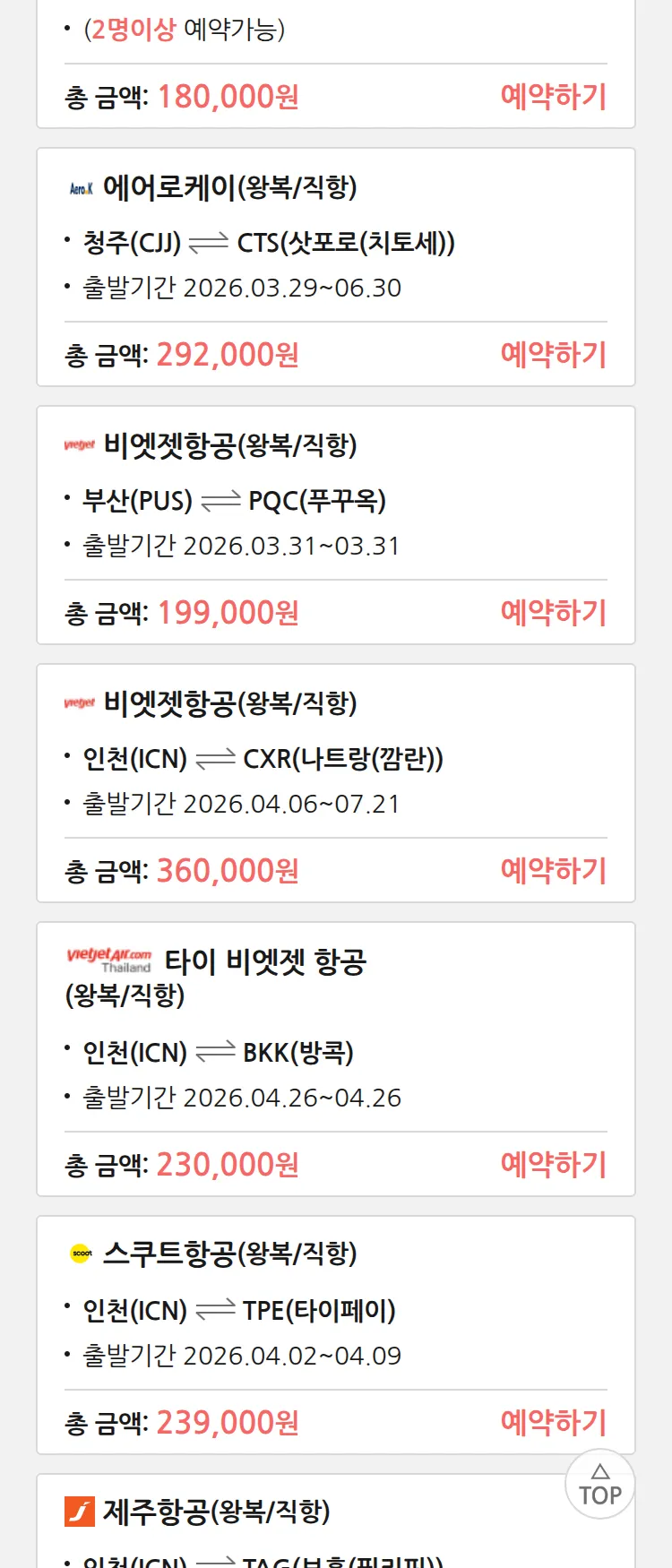Book the 타이 비엣젯 인천–방콕 flight via 예약하기
Screen dimensions: 672x1568
click(x=553, y=1165)
